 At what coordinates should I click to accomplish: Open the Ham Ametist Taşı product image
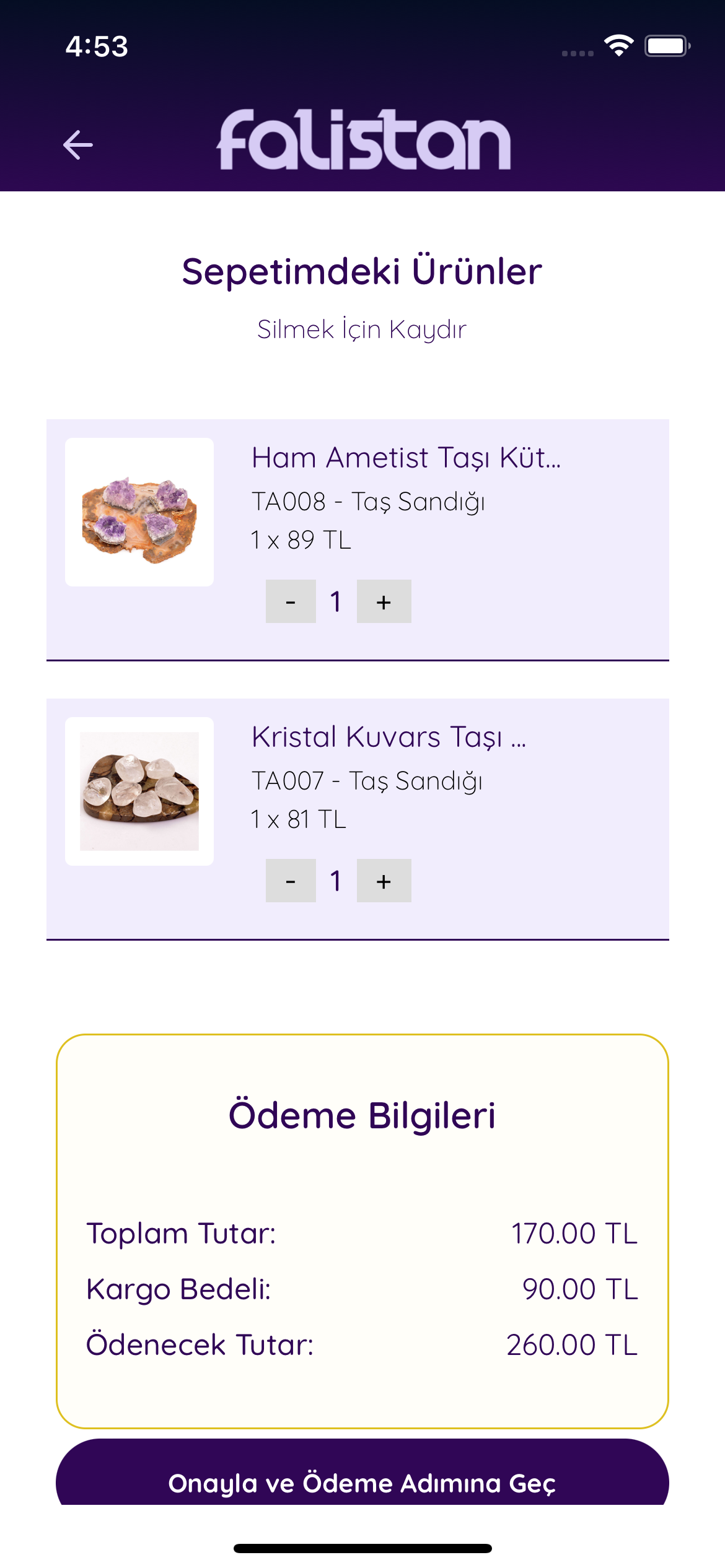pos(139,512)
